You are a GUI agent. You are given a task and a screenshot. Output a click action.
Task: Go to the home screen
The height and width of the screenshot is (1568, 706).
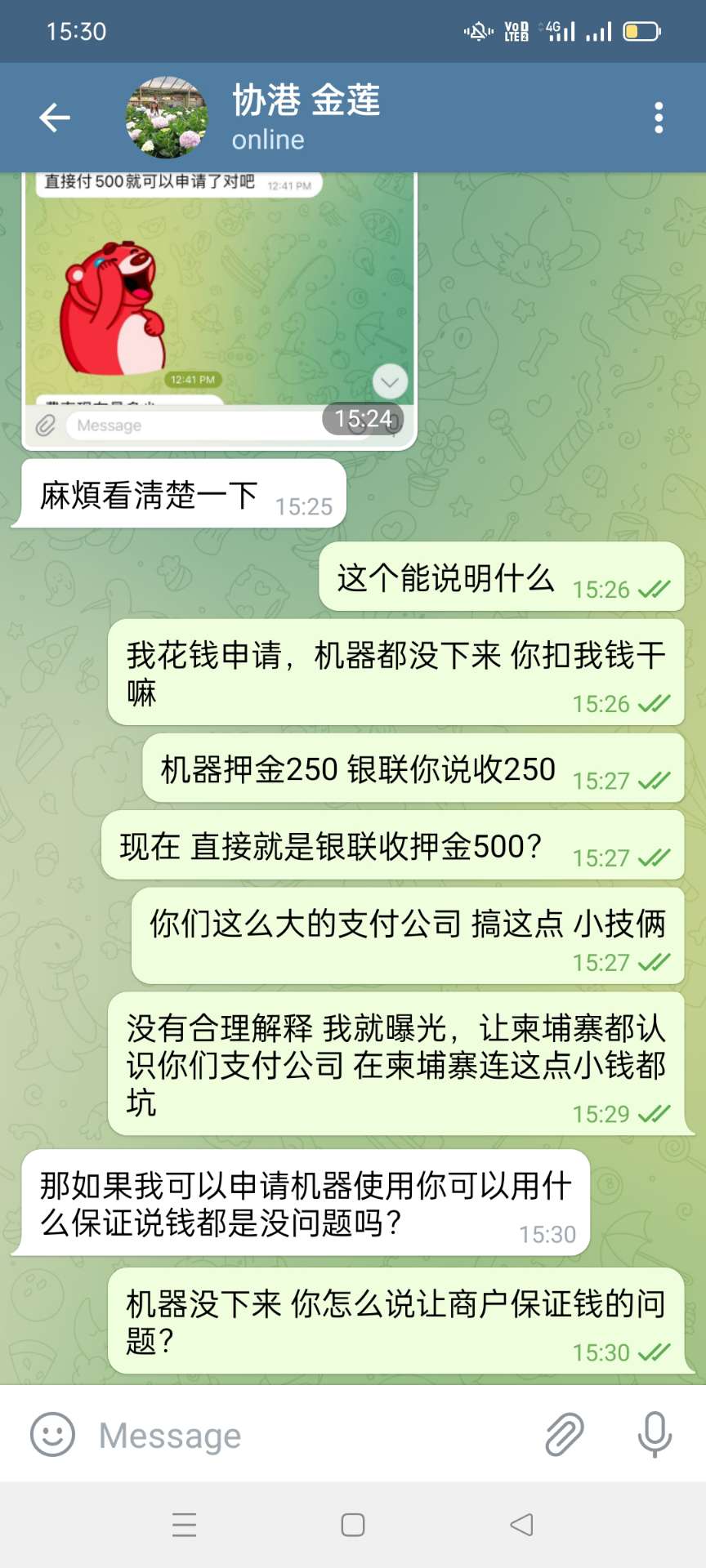[353, 1525]
